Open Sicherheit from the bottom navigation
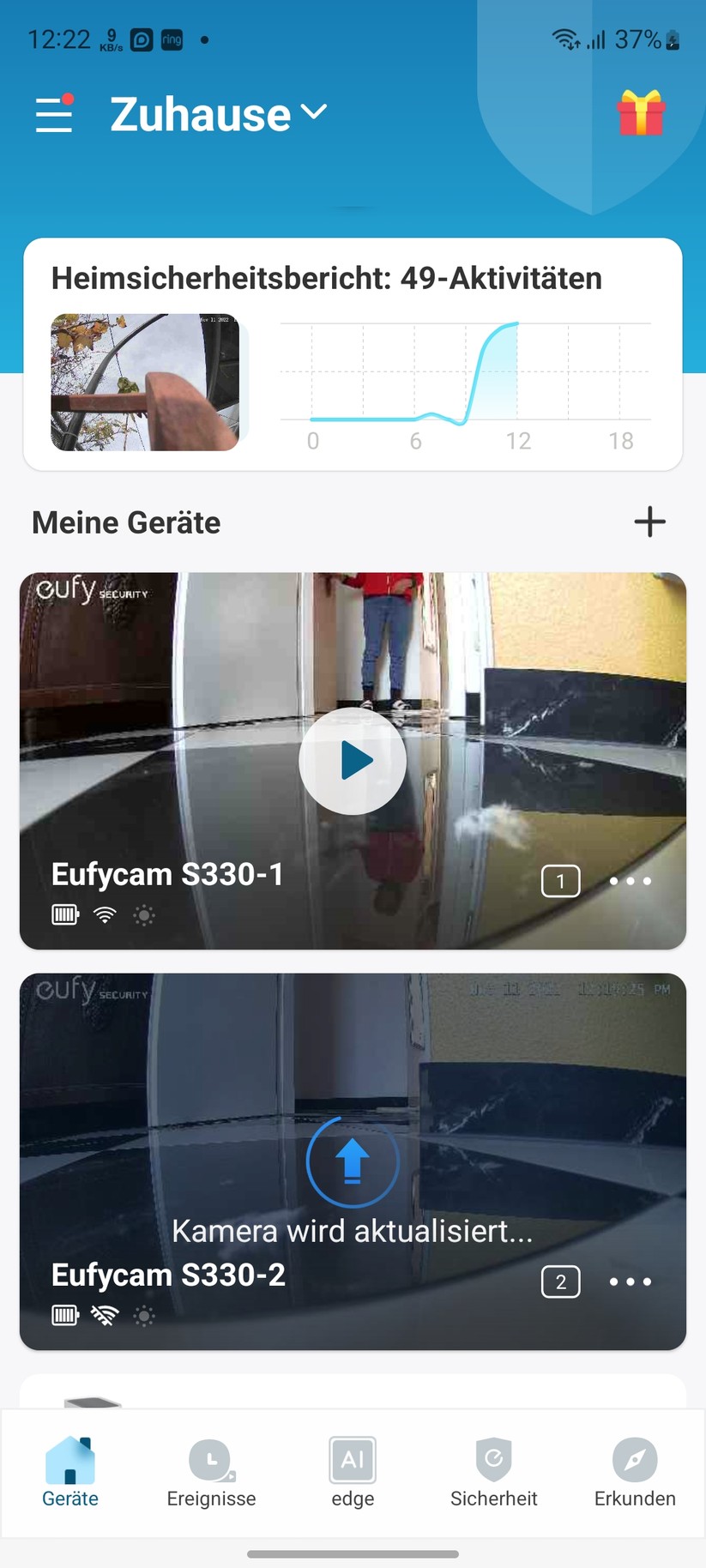The height and width of the screenshot is (1568, 706). click(x=493, y=1472)
